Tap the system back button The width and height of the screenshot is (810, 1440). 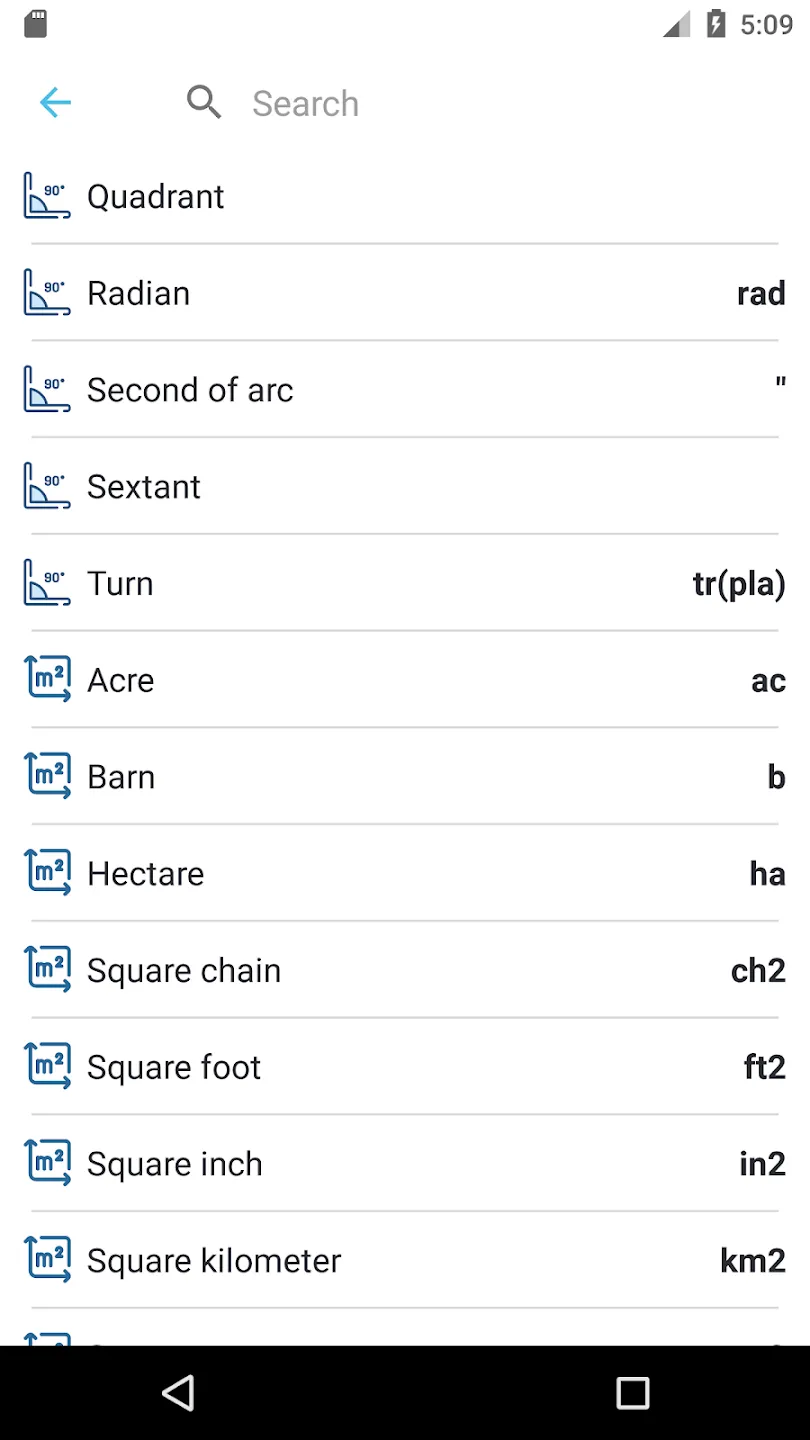pos(178,1393)
